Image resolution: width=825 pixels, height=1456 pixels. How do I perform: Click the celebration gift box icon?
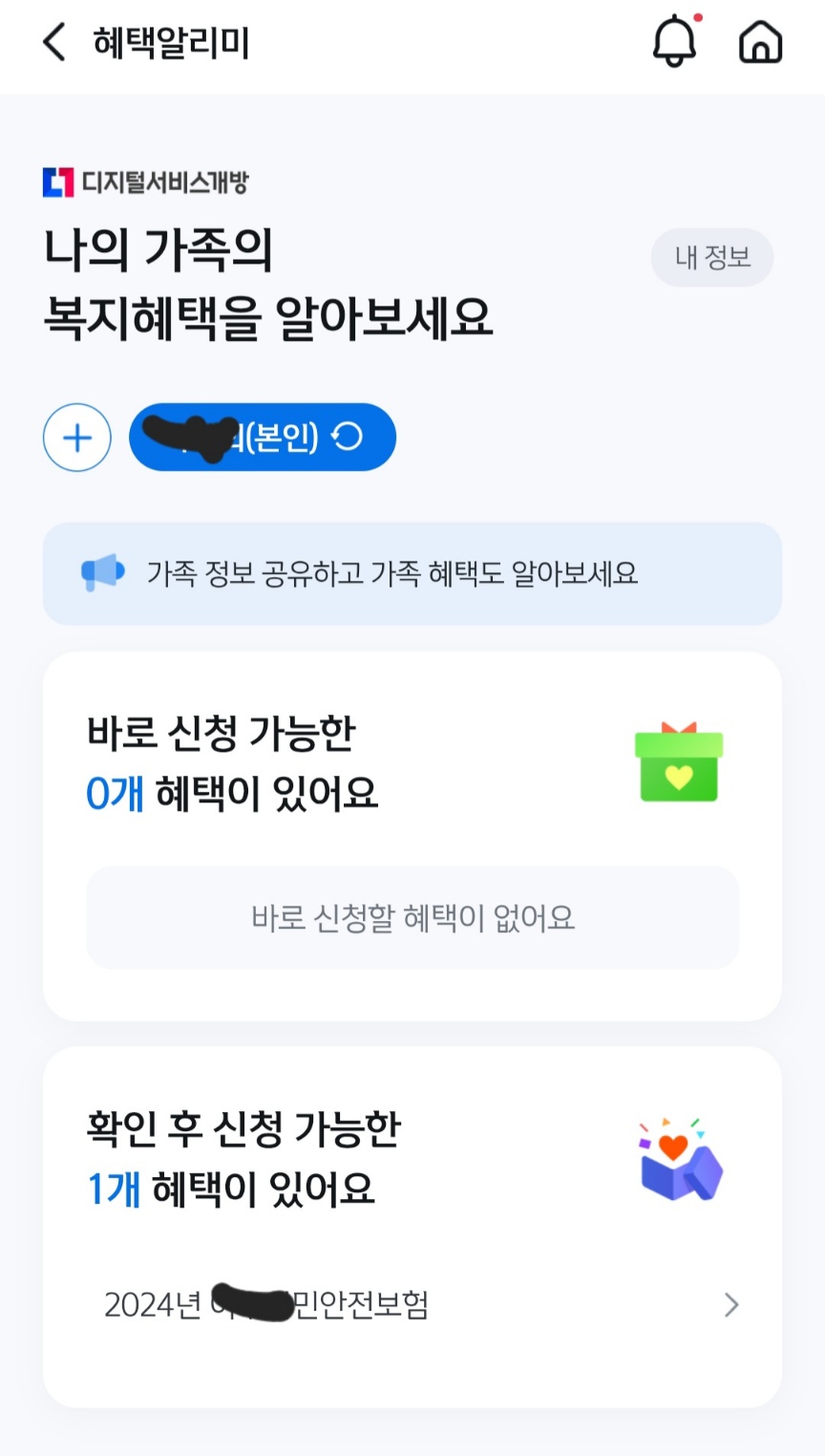(679, 1159)
